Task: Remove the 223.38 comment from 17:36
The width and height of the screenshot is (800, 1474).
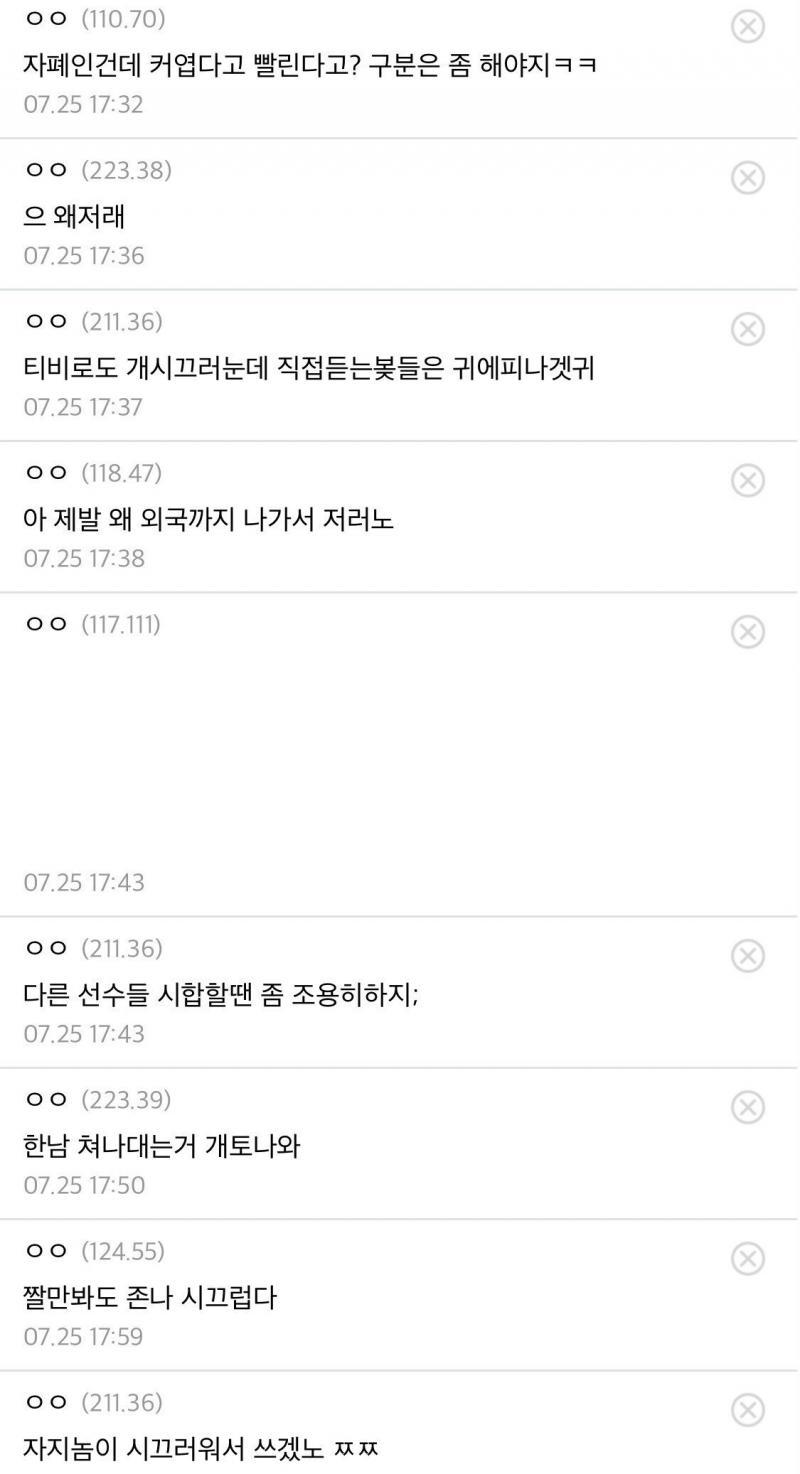Action: 748,177
